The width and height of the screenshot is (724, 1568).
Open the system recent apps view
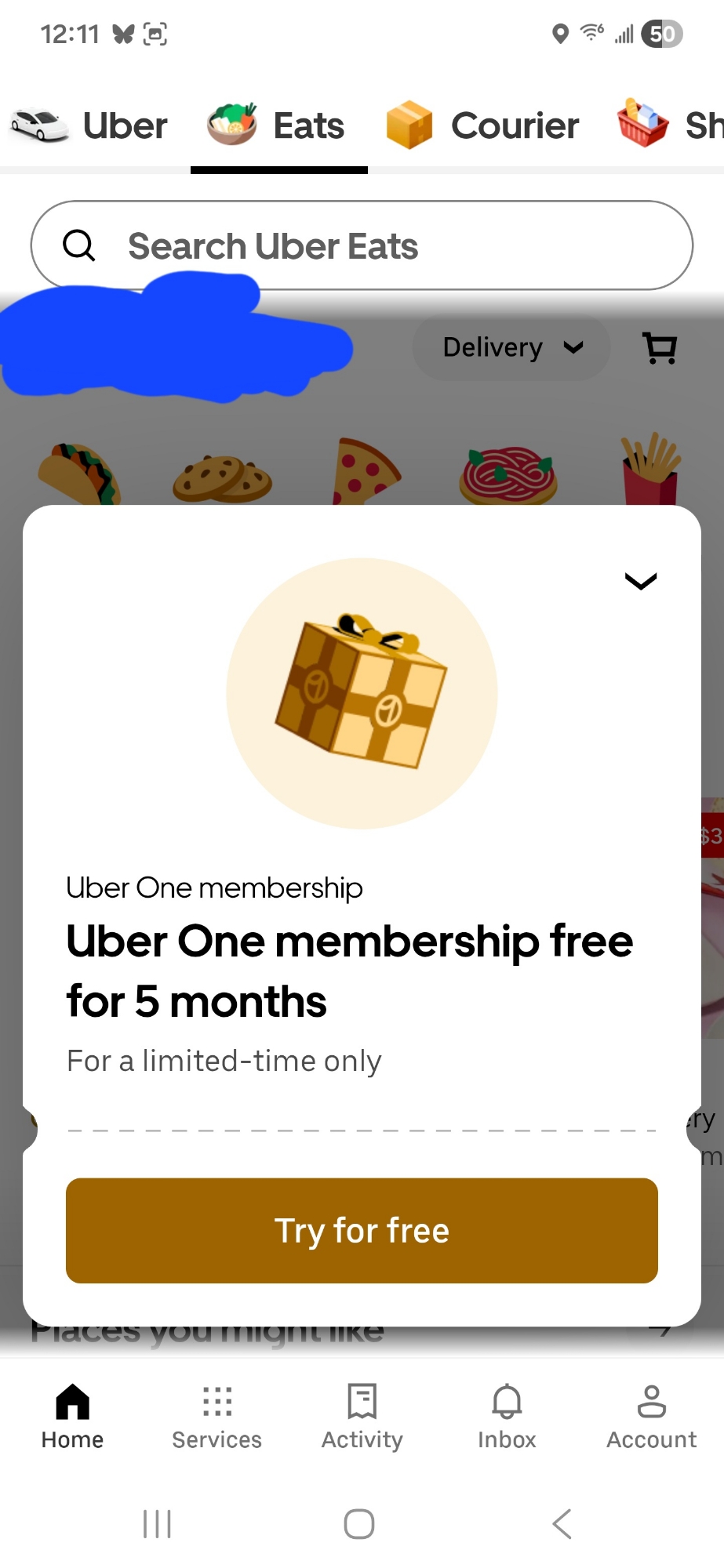pos(157,1524)
